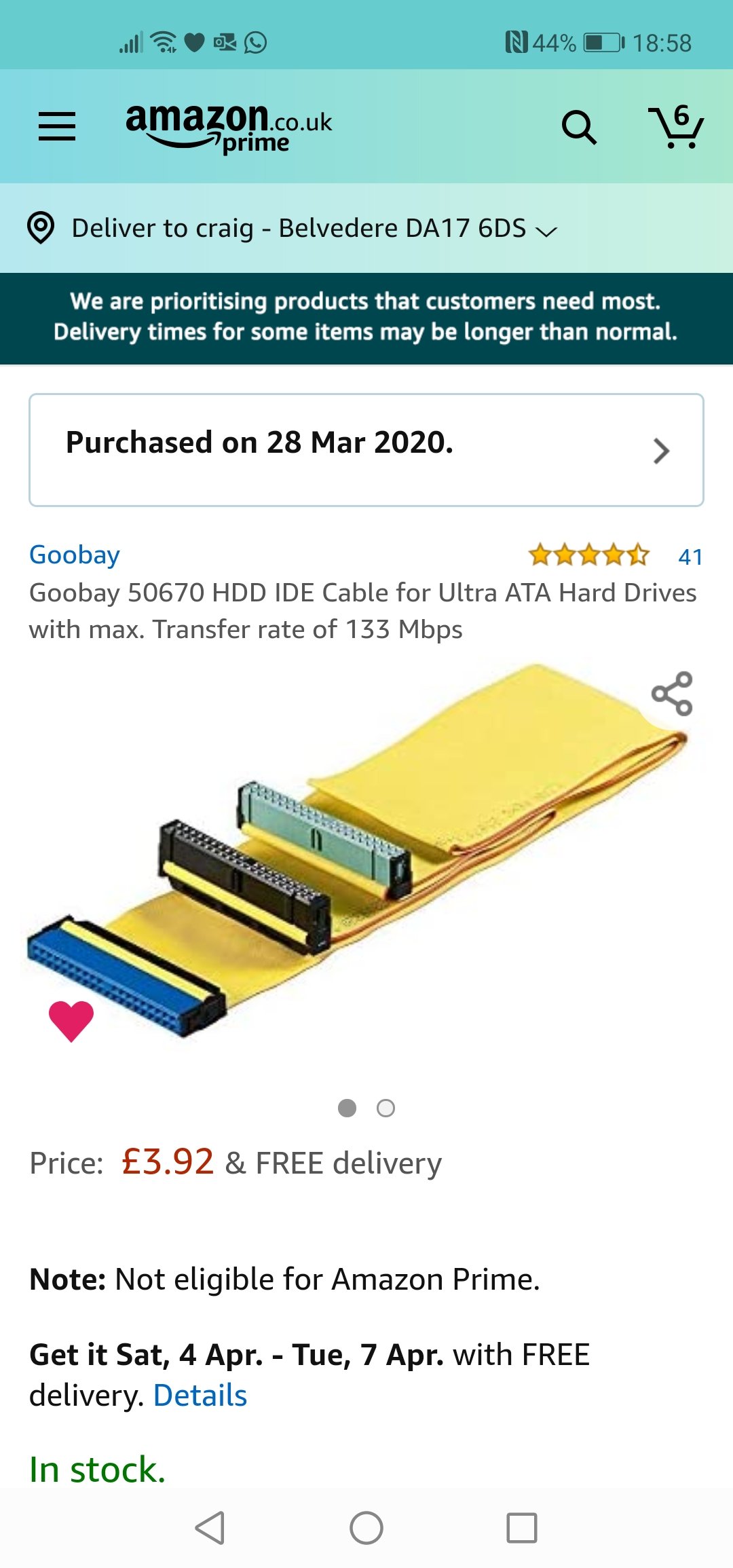
Task: Go back with the system back button
Action: tap(210, 1528)
